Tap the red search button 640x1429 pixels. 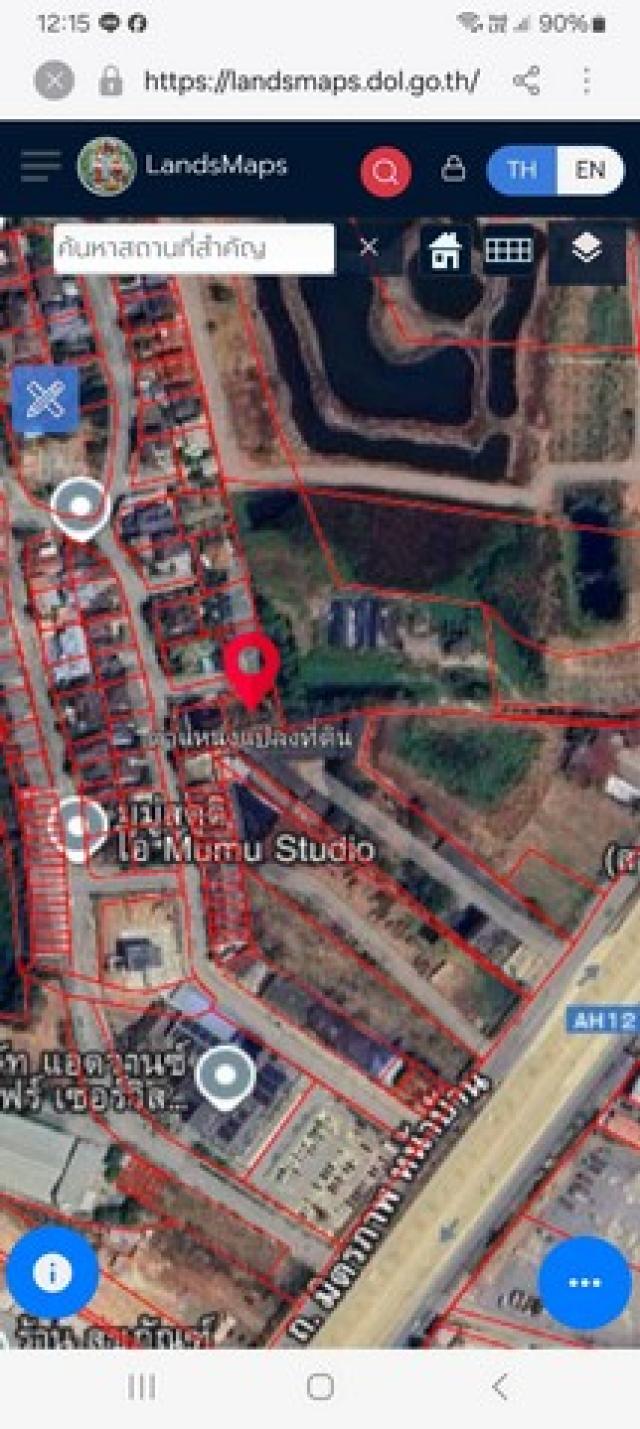(385, 171)
